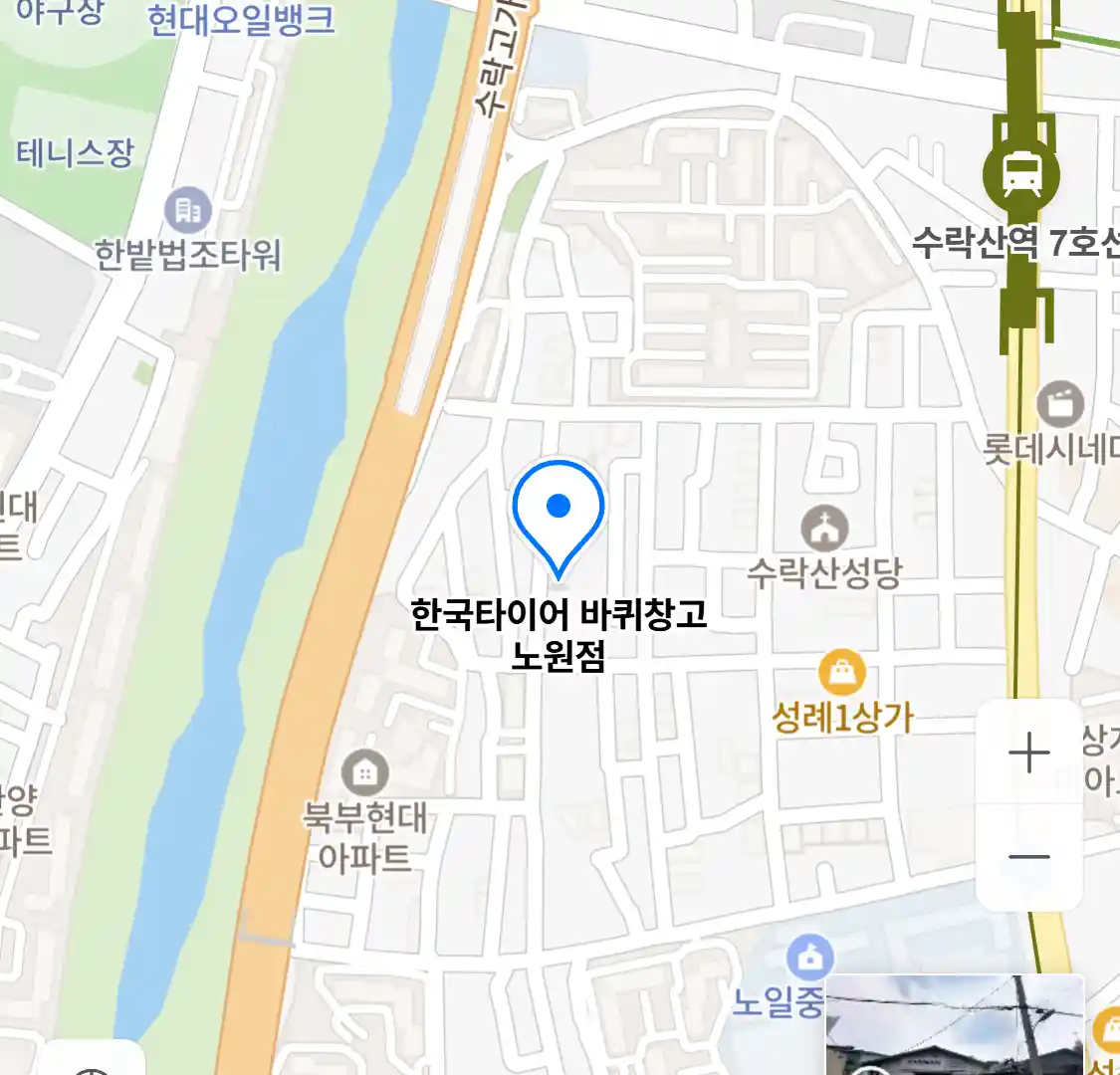Select the 수락산역 subway station icon
Viewport: 1120px width, 1075px height.
[1020, 174]
